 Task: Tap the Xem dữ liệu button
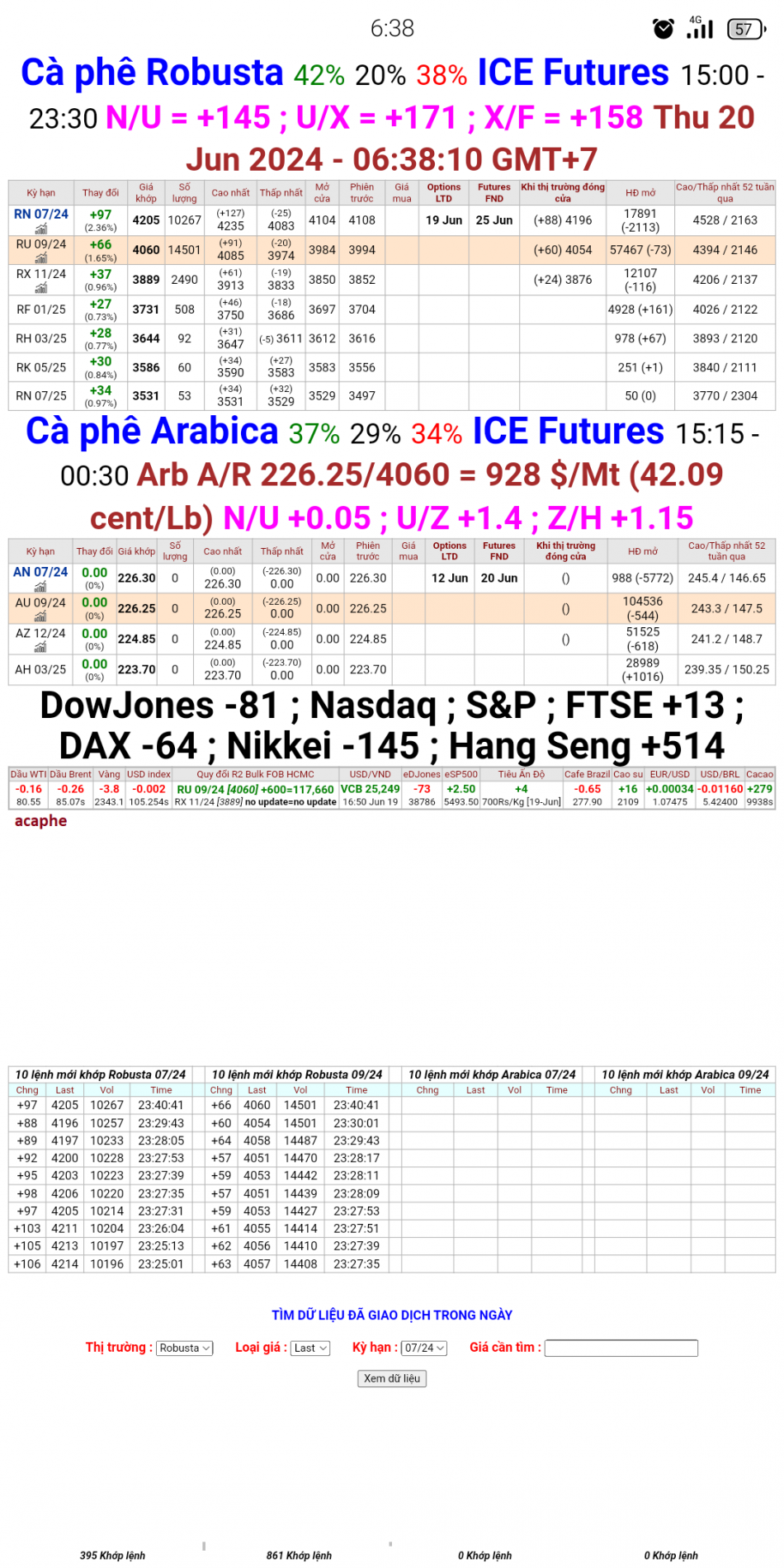pyautogui.click(x=392, y=1378)
